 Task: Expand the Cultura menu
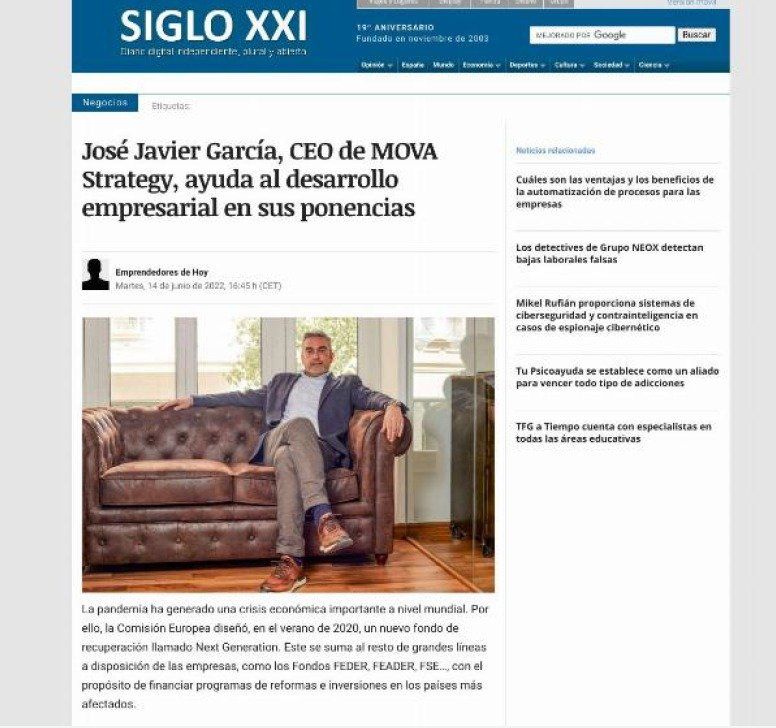pyautogui.click(x=568, y=65)
